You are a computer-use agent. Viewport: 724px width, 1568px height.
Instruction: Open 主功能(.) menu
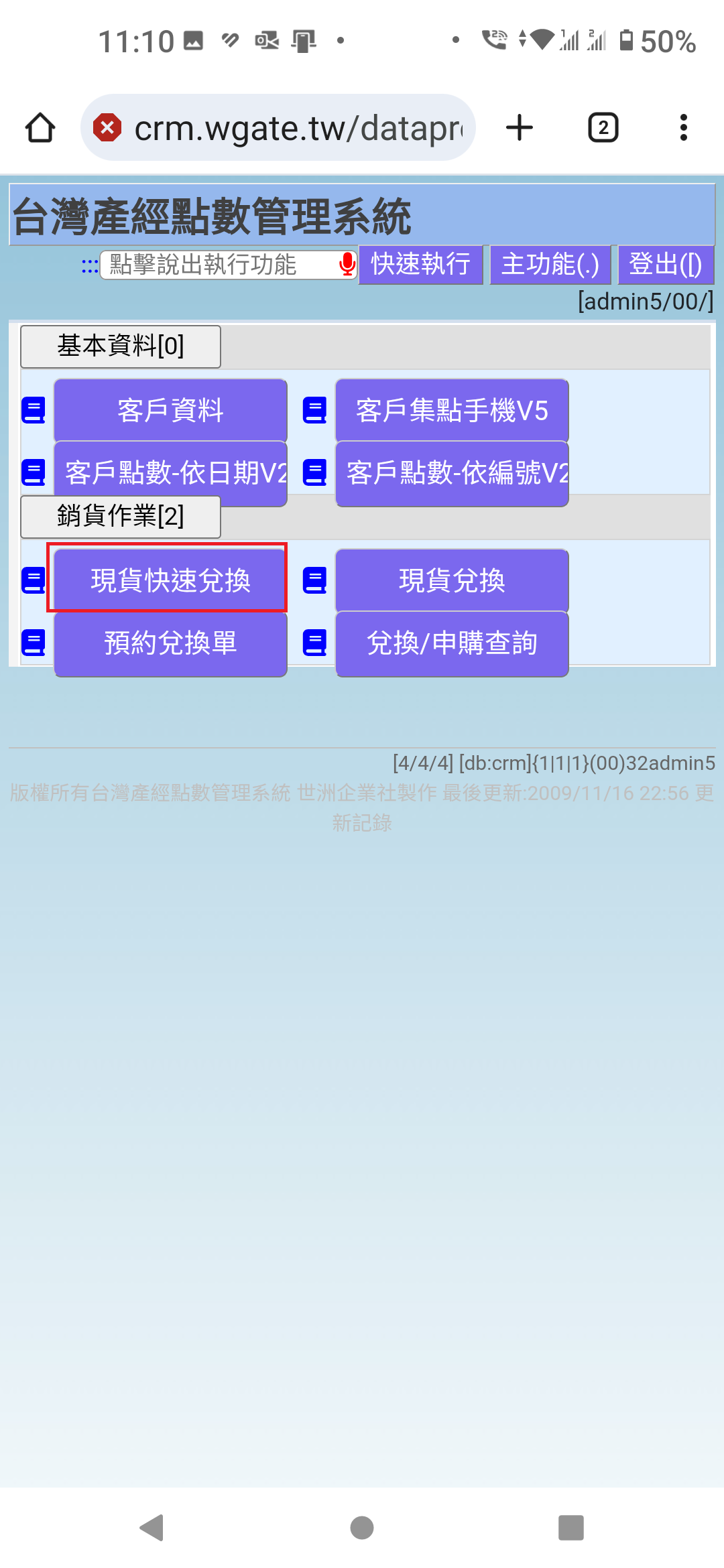click(x=550, y=265)
